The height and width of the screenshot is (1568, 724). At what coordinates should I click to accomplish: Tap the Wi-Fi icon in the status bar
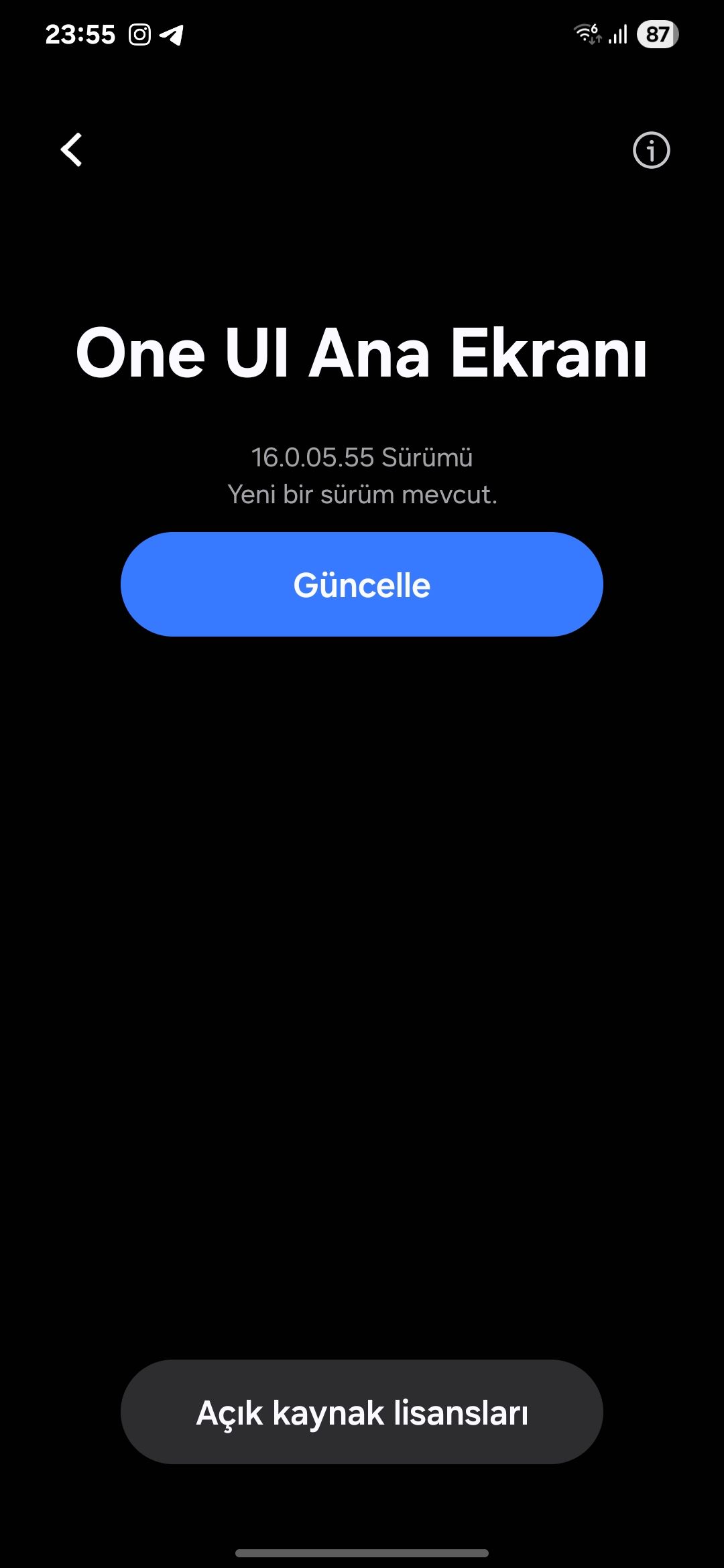pyautogui.click(x=588, y=35)
